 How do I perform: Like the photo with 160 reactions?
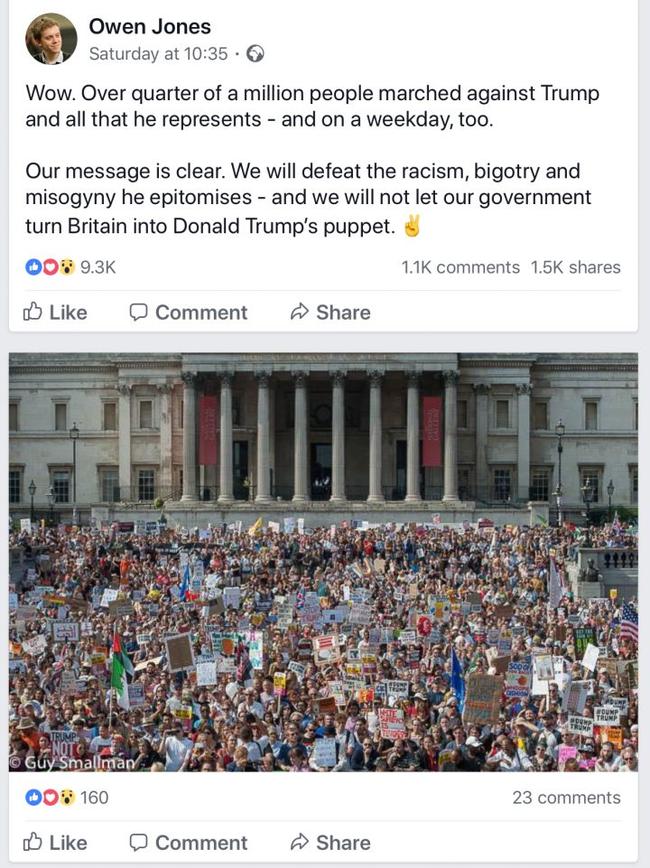point(55,842)
